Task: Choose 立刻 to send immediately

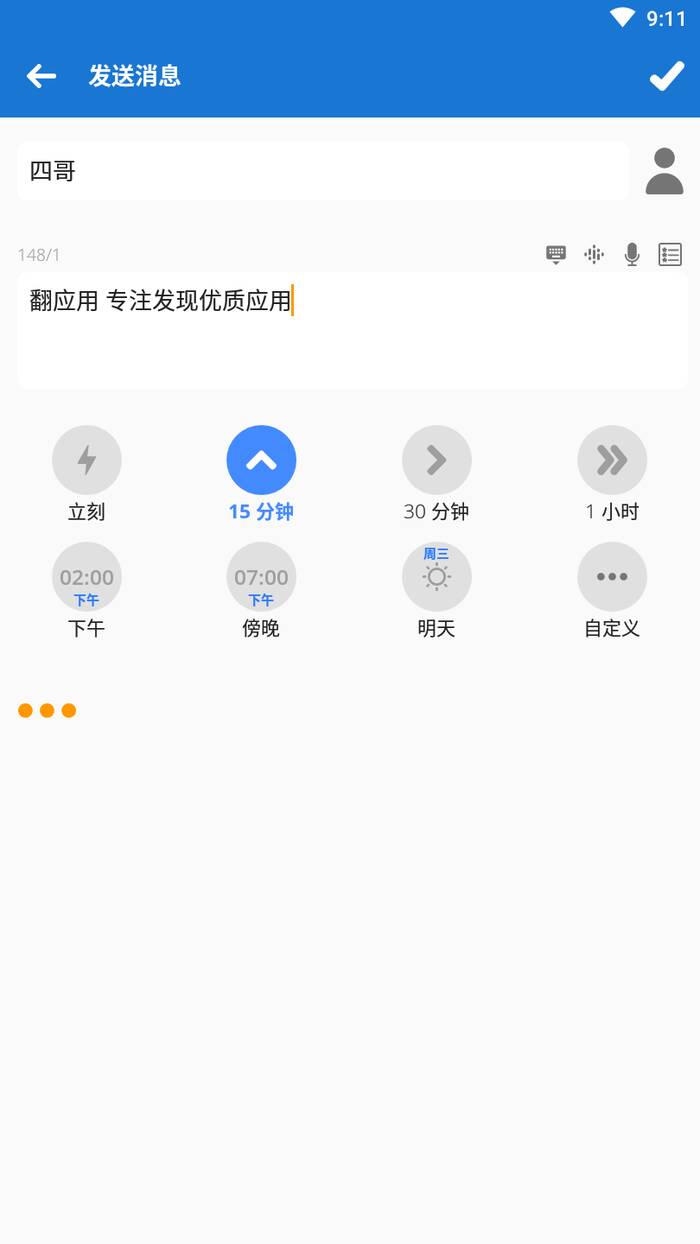Action: click(87, 460)
